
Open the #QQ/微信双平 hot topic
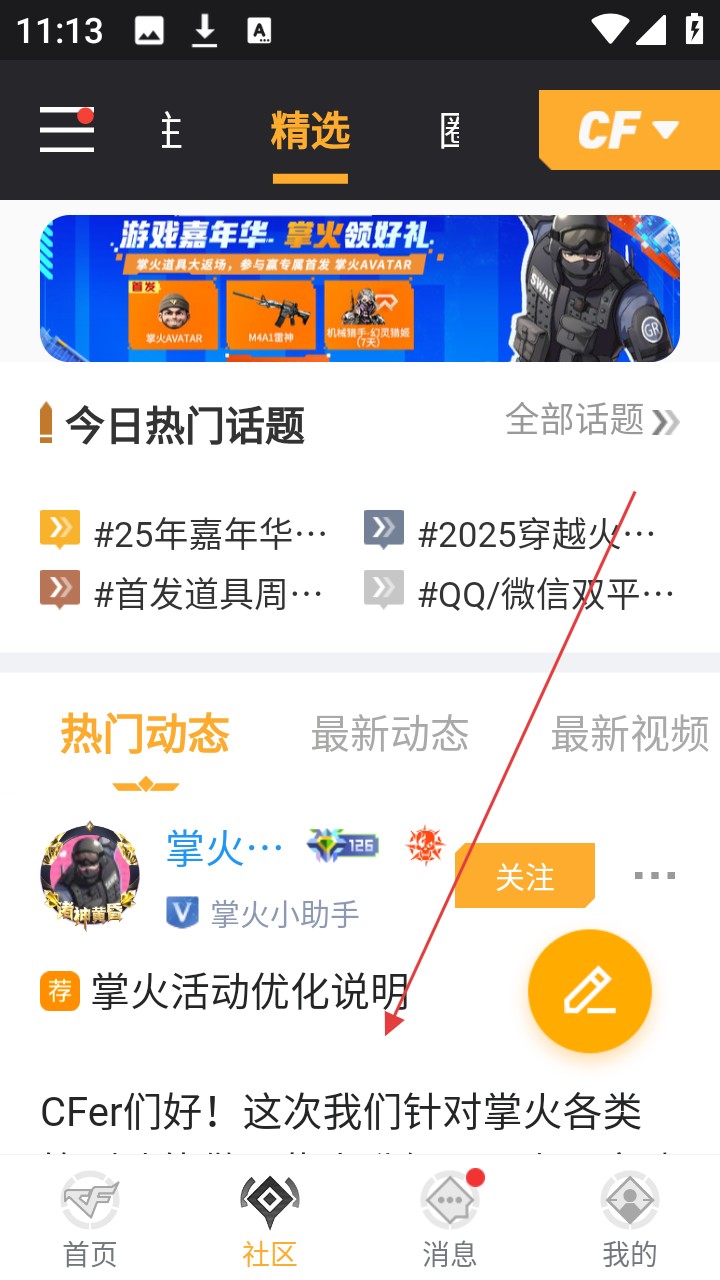click(522, 594)
